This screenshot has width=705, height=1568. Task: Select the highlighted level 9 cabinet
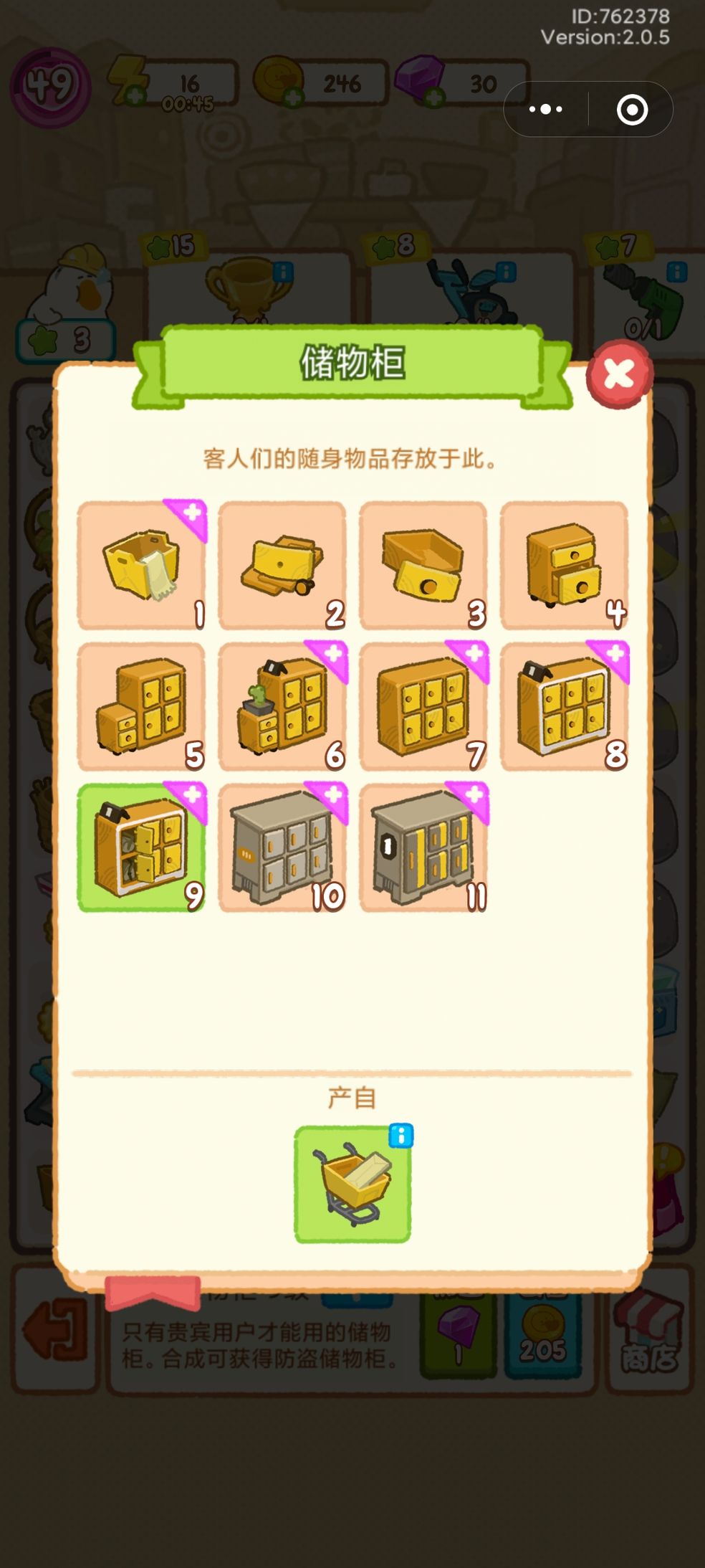point(141,848)
